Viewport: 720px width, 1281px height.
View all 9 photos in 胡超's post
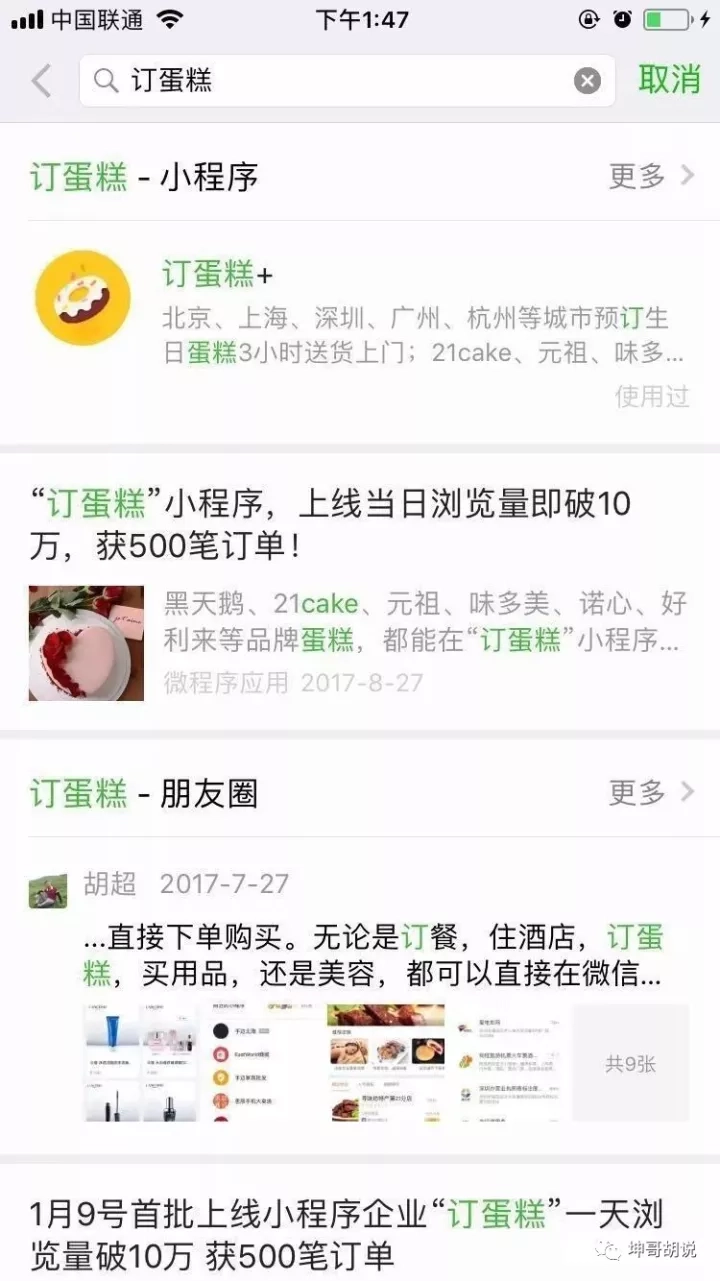[x=630, y=1062]
